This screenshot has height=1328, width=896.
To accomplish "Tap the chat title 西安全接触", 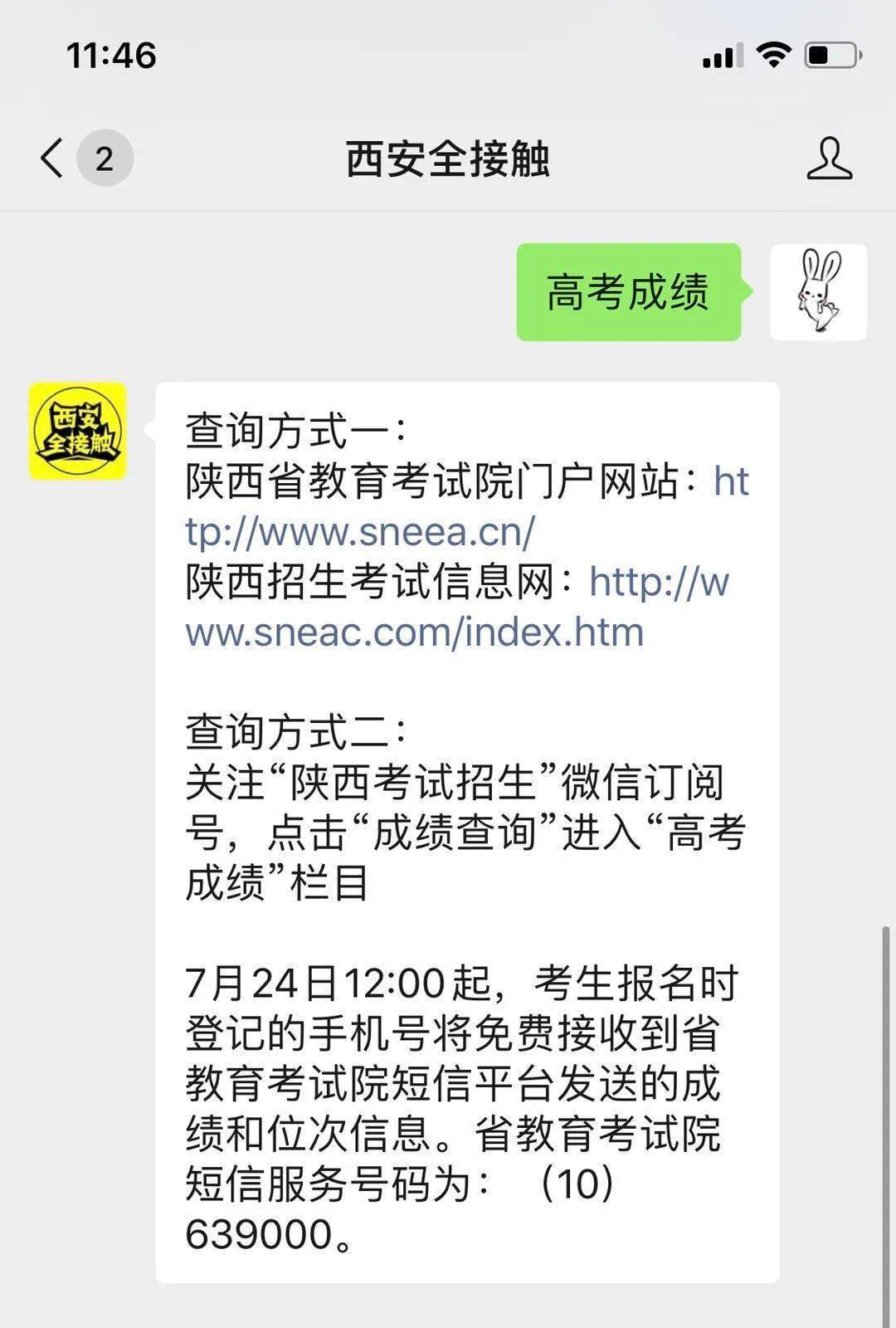I will click(x=448, y=159).
